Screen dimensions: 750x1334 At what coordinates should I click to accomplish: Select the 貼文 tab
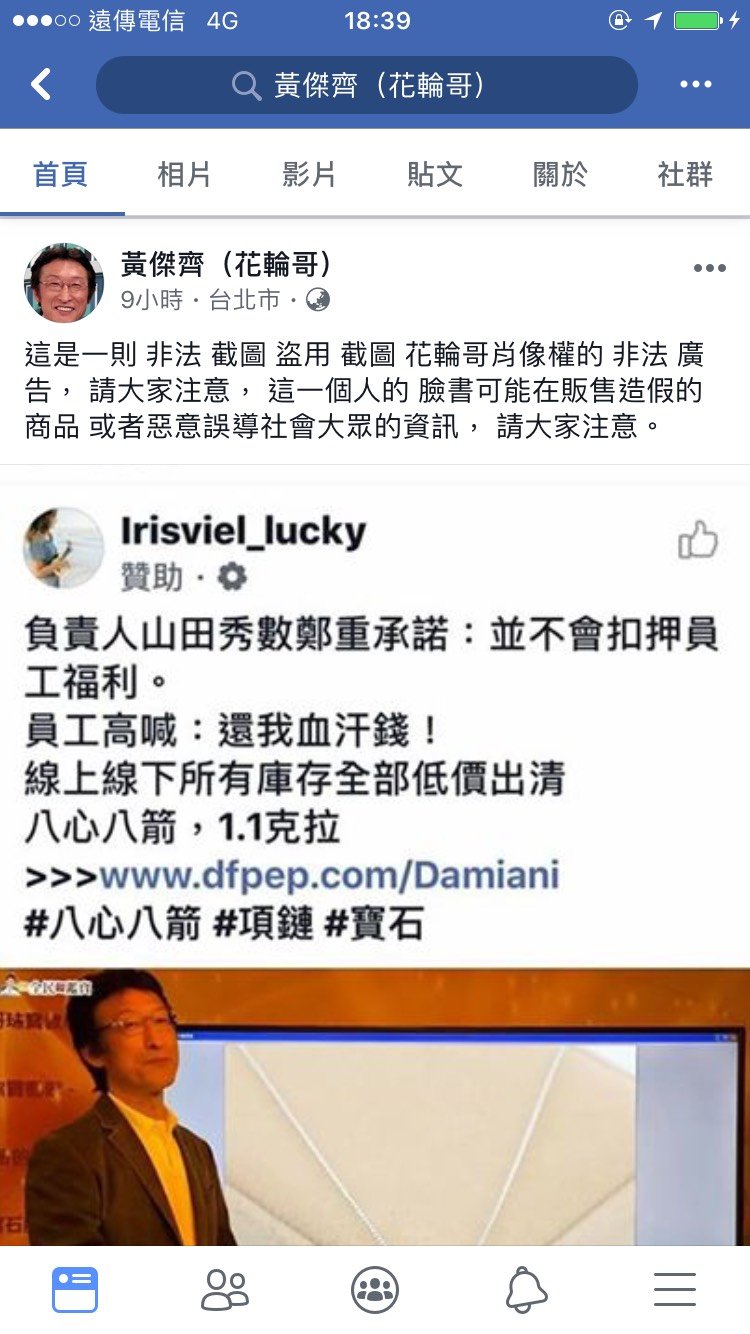[435, 174]
